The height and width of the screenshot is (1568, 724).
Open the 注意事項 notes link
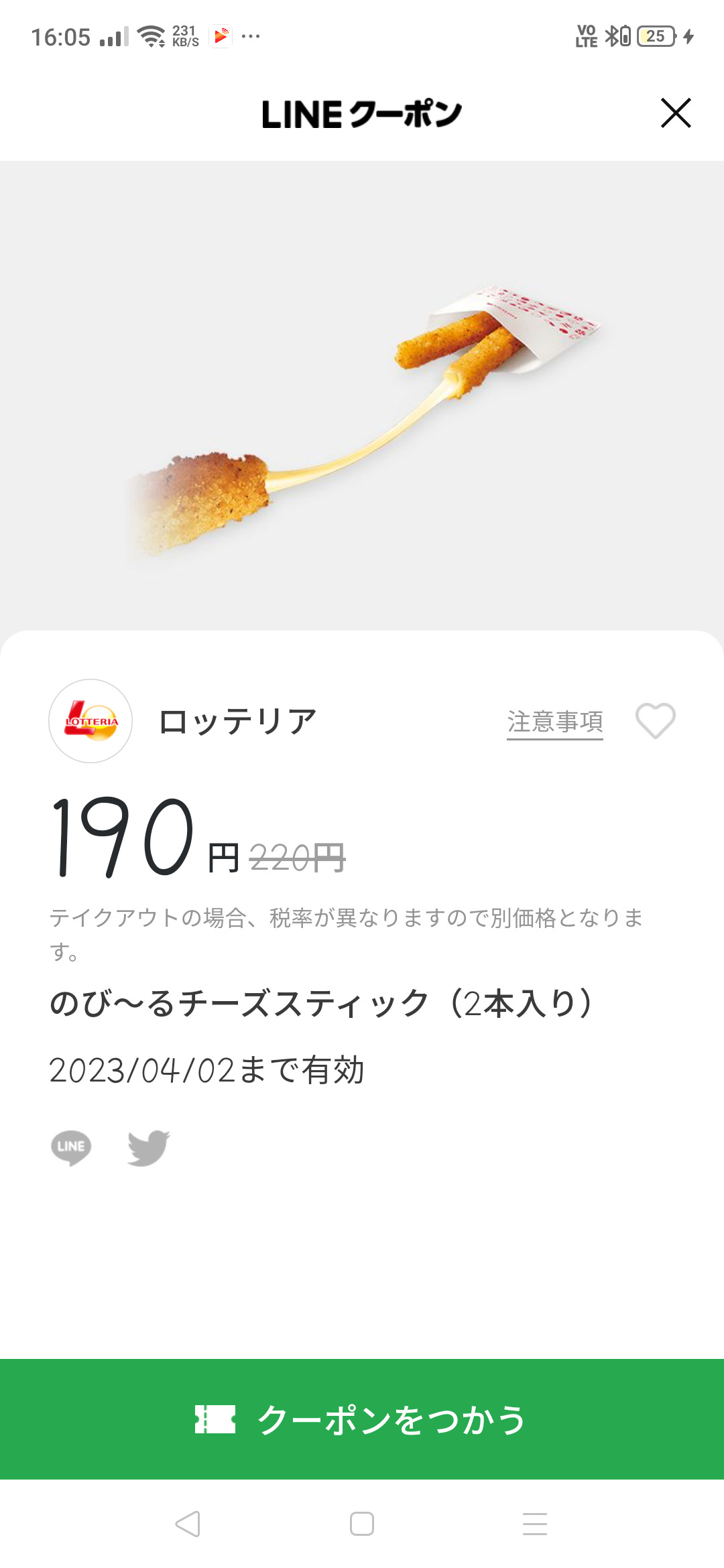(x=554, y=722)
